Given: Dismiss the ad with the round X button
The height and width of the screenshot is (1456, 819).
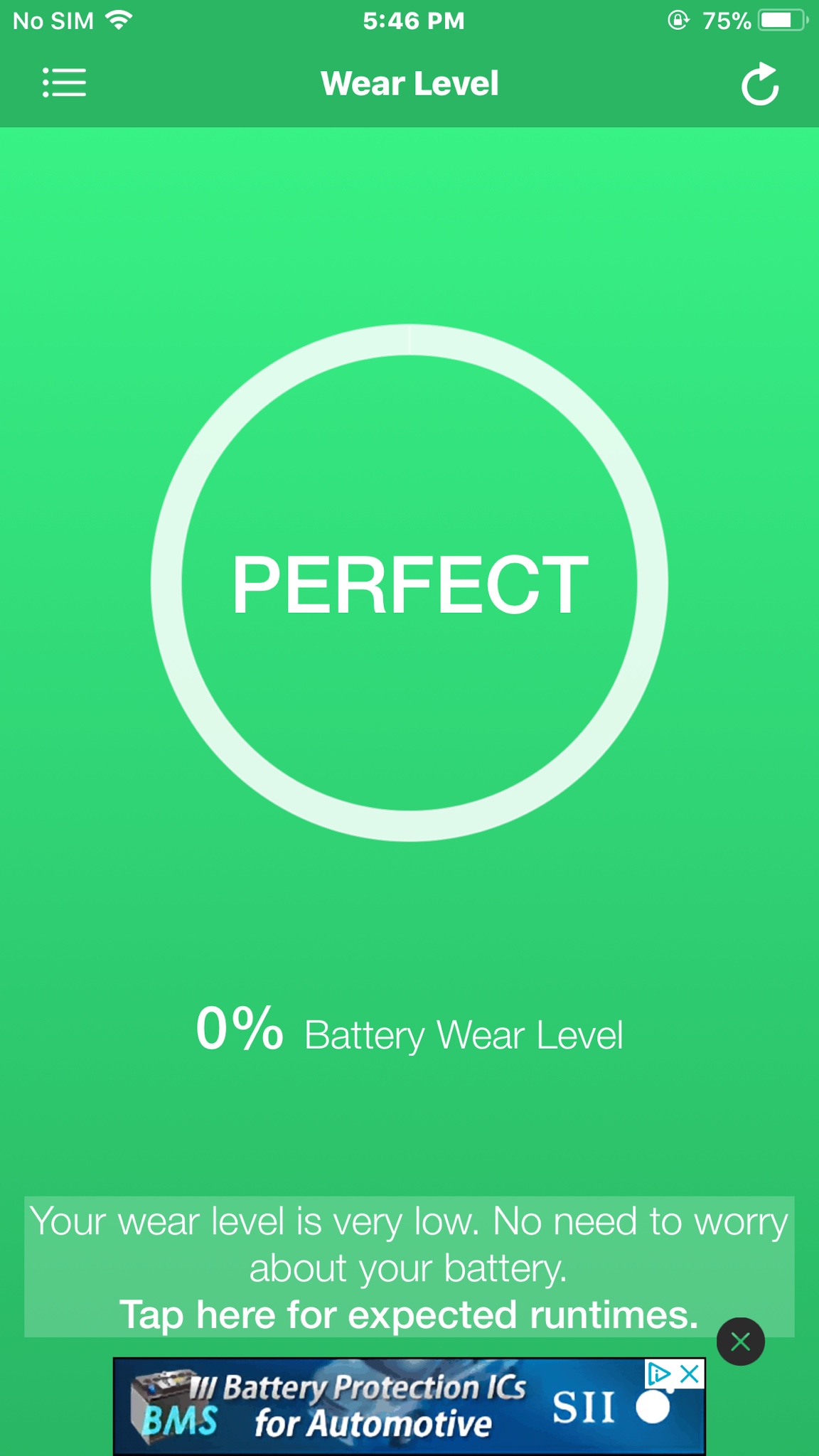Looking at the screenshot, I should (740, 1342).
